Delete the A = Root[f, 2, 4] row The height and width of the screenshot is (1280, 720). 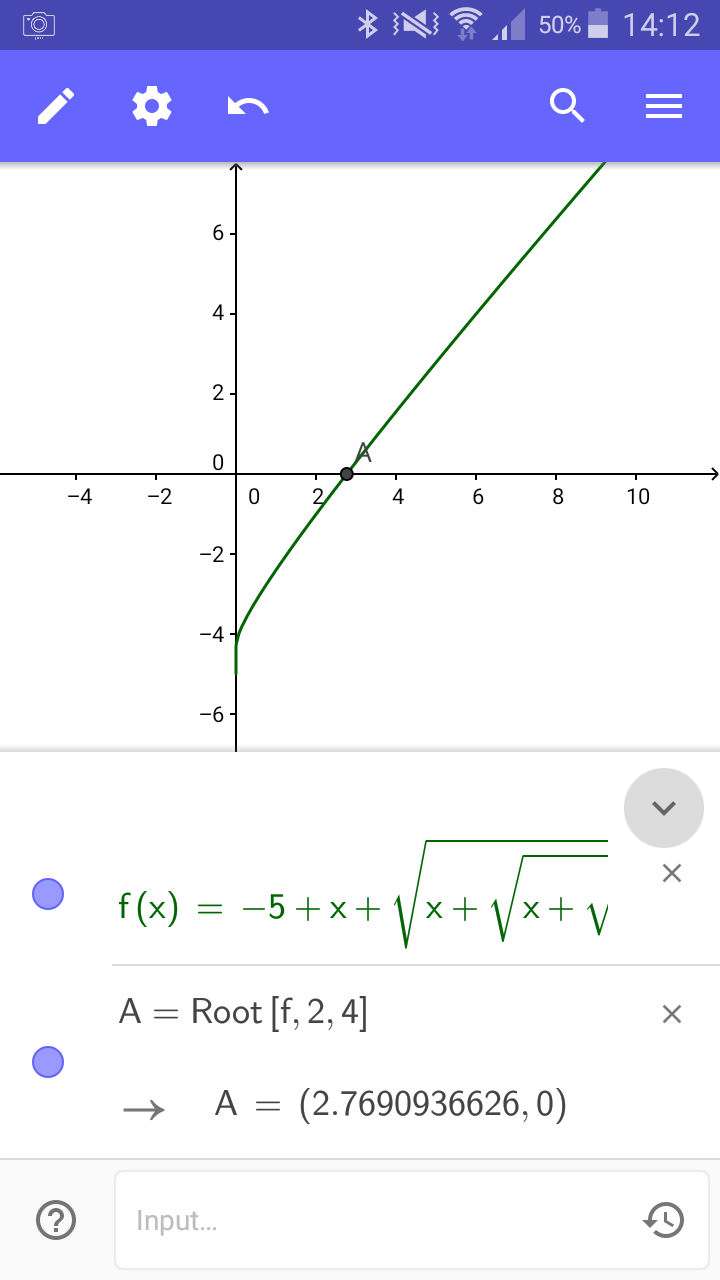coord(672,1014)
